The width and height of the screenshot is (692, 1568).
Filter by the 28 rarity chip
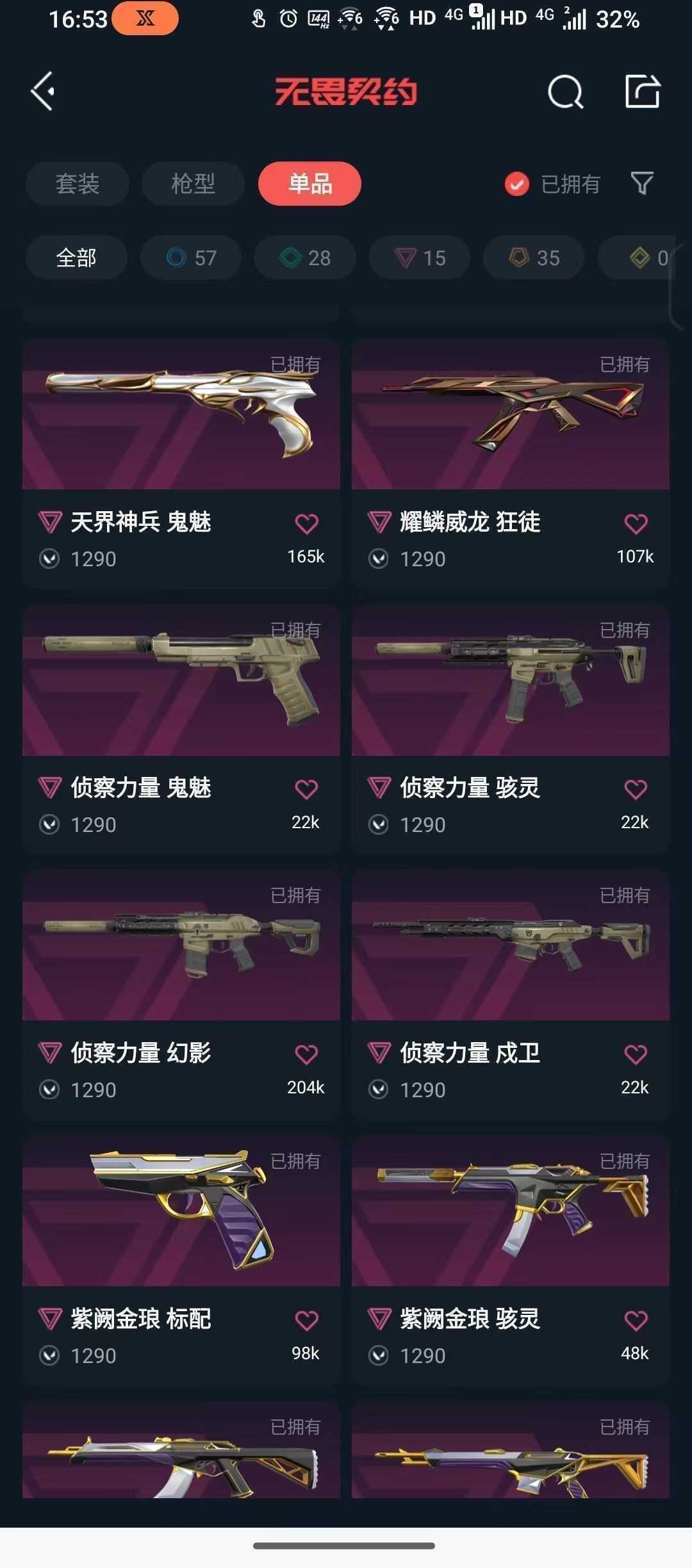point(305,257)
